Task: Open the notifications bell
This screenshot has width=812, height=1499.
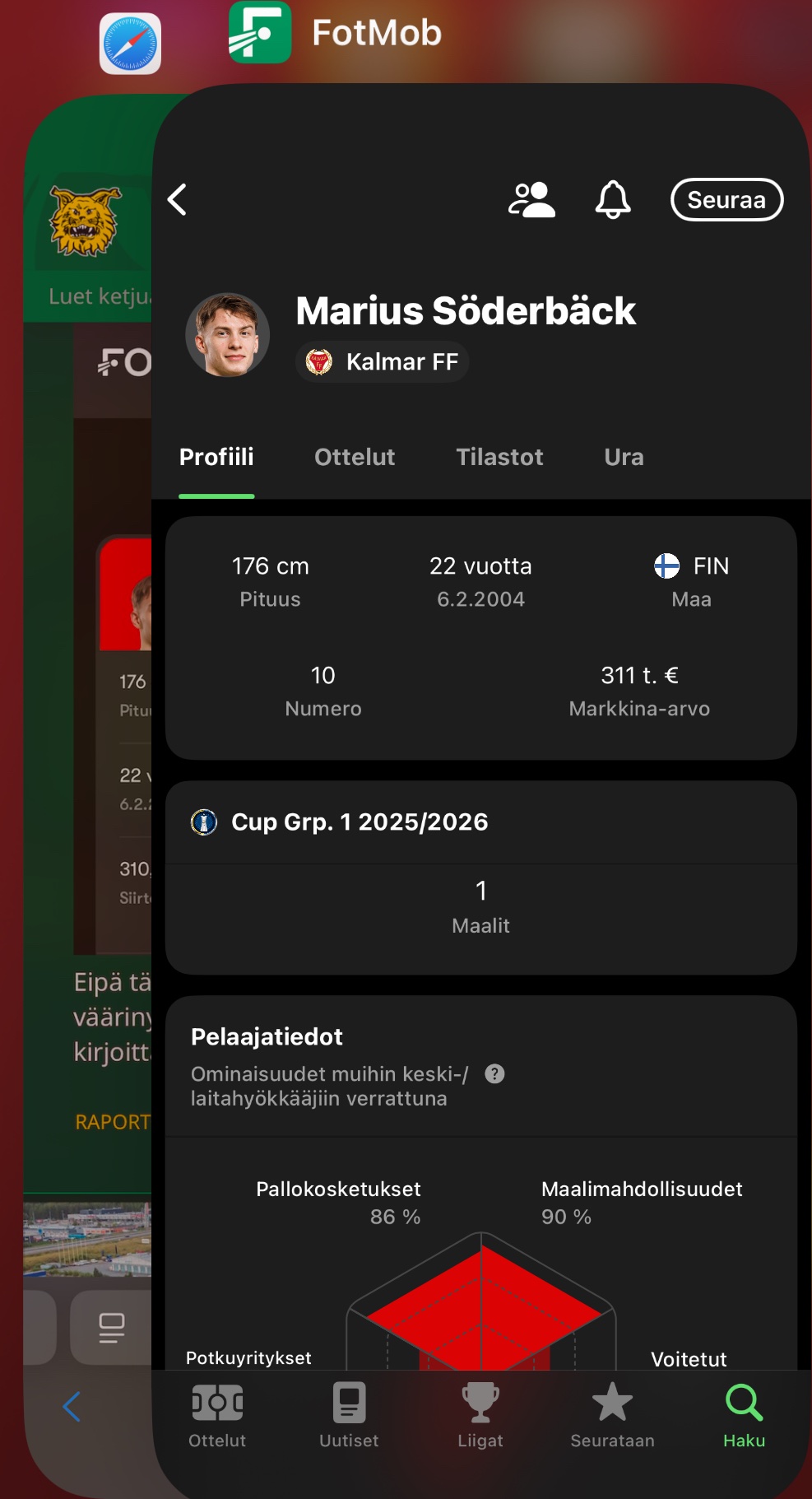Action: coord(613,200)
